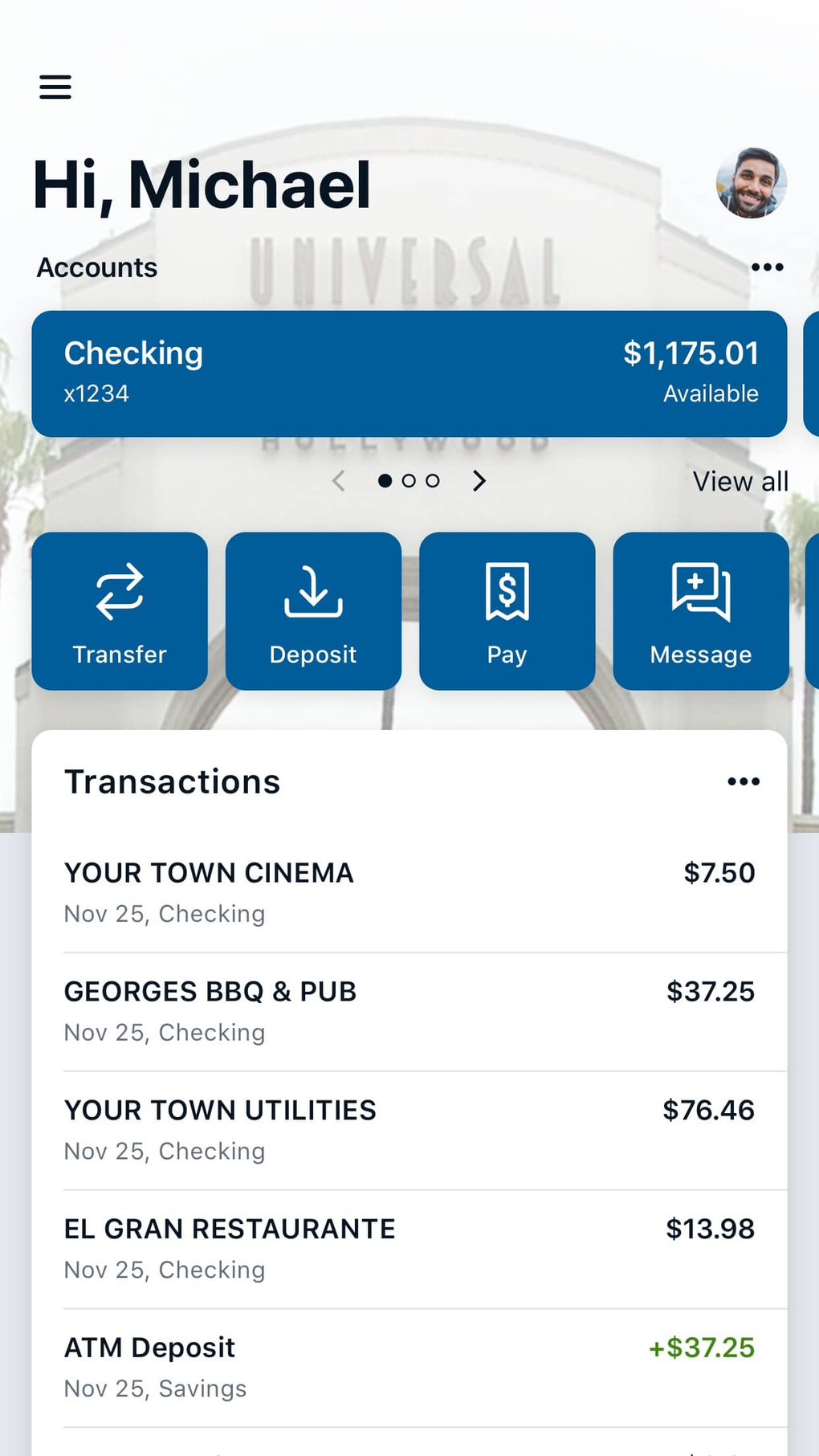Open the Accounts overflow menu

pos(767,267)
